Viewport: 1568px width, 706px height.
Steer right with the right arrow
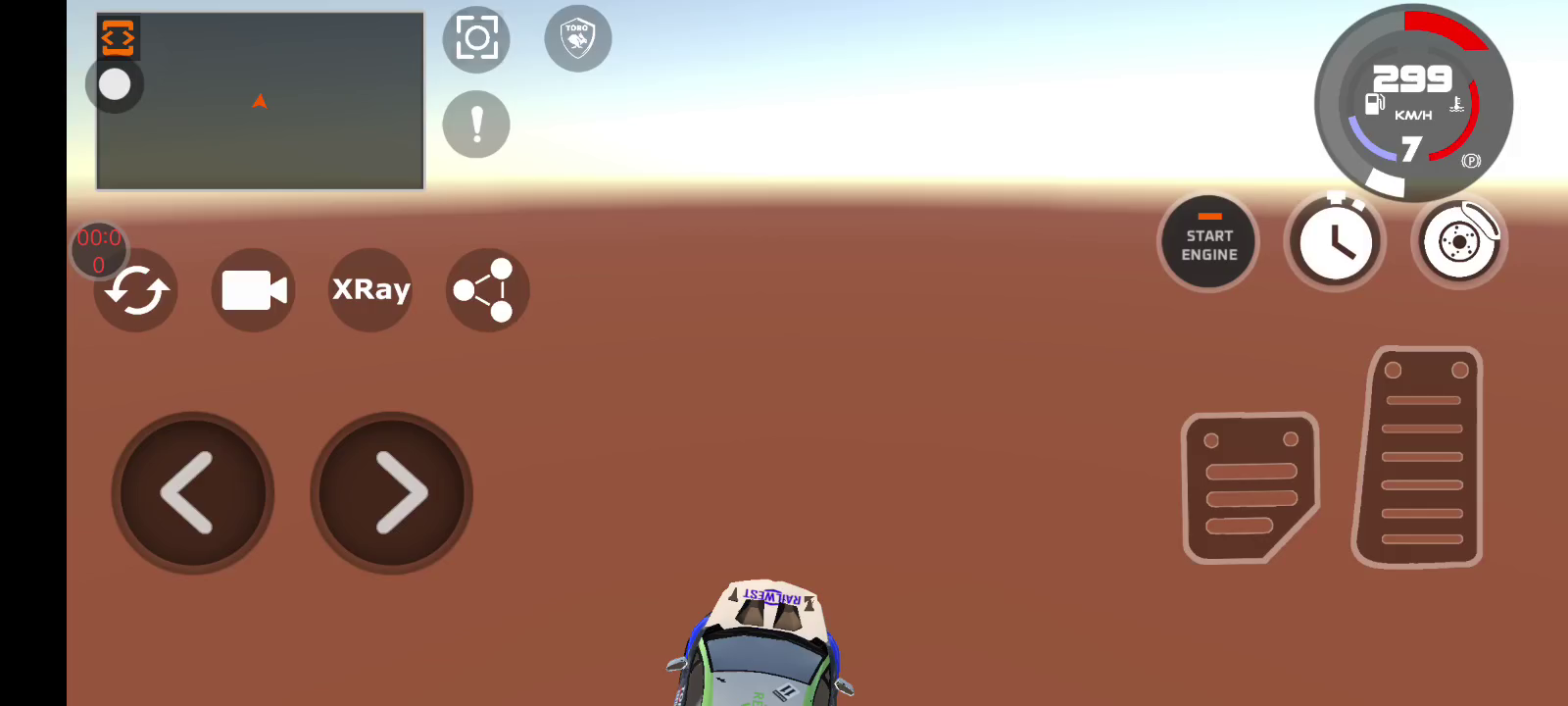coord(392,492)
